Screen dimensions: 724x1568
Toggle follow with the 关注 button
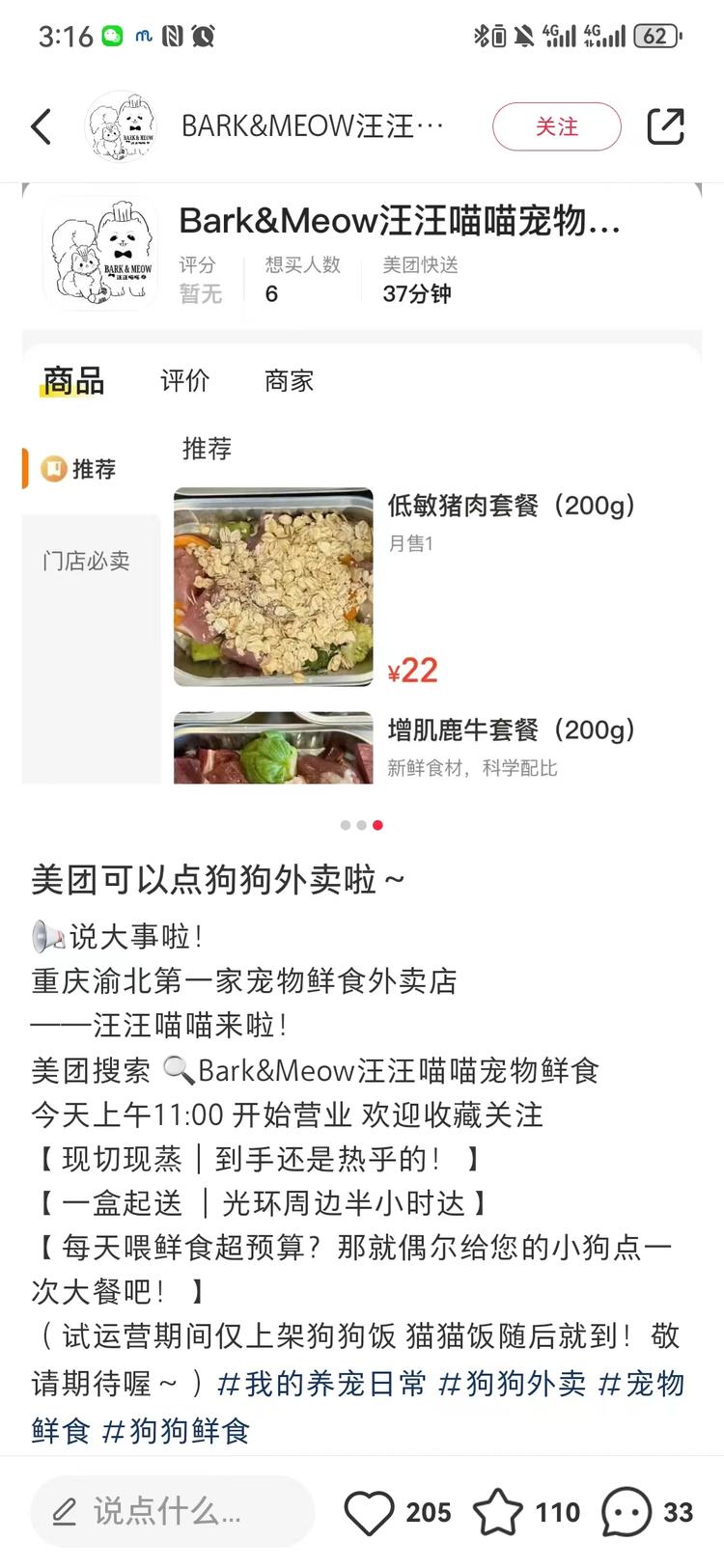[x=557, y=126]
